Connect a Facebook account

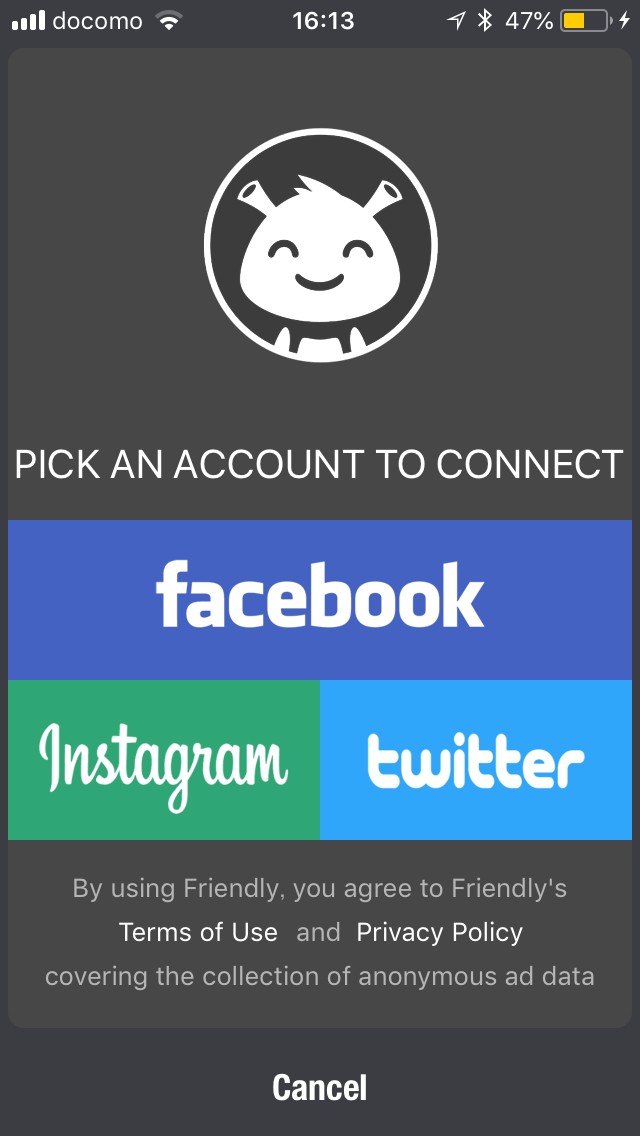coord(320,598)
